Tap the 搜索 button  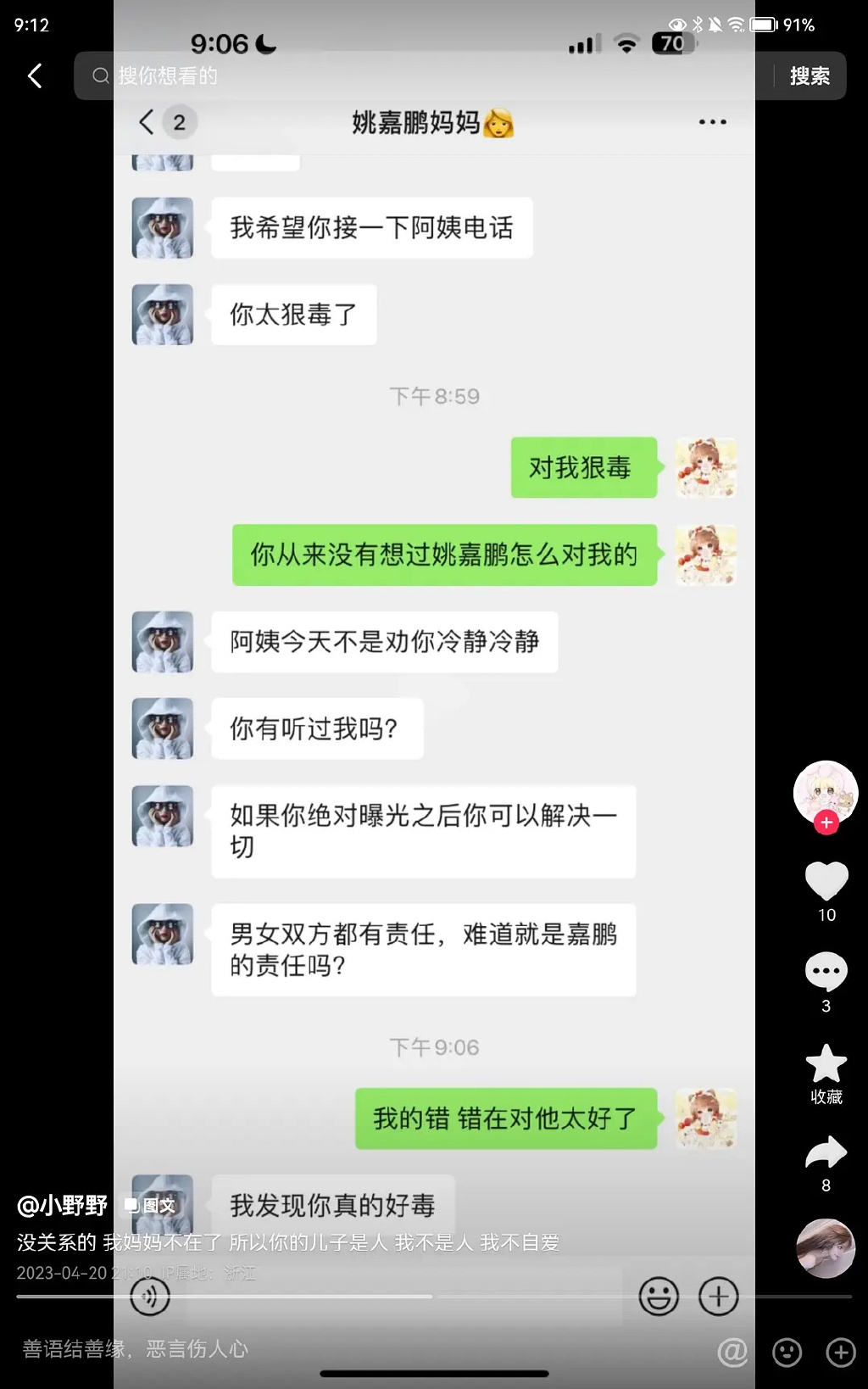pos(809,76)
